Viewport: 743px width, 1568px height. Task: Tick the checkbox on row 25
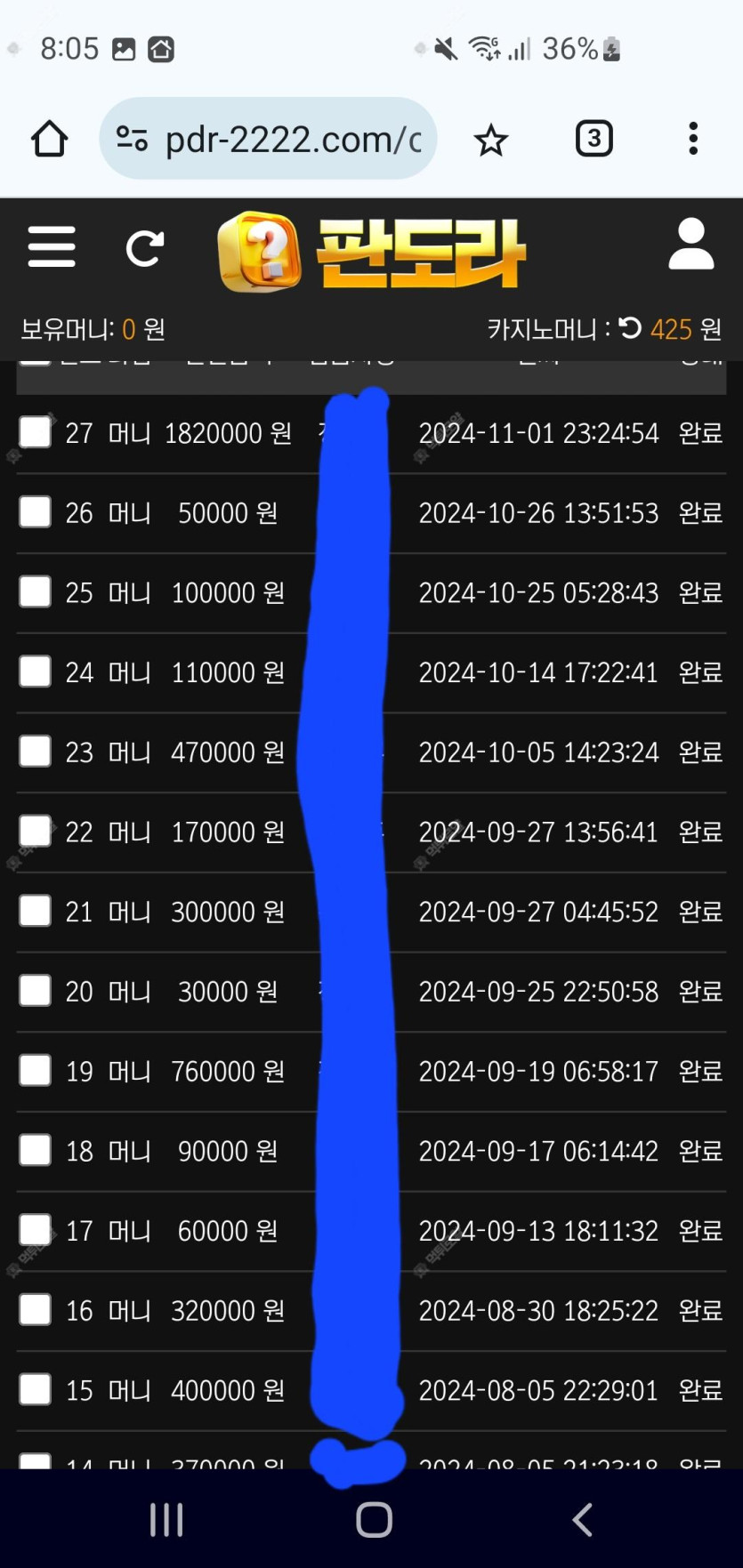click(36, 591)
